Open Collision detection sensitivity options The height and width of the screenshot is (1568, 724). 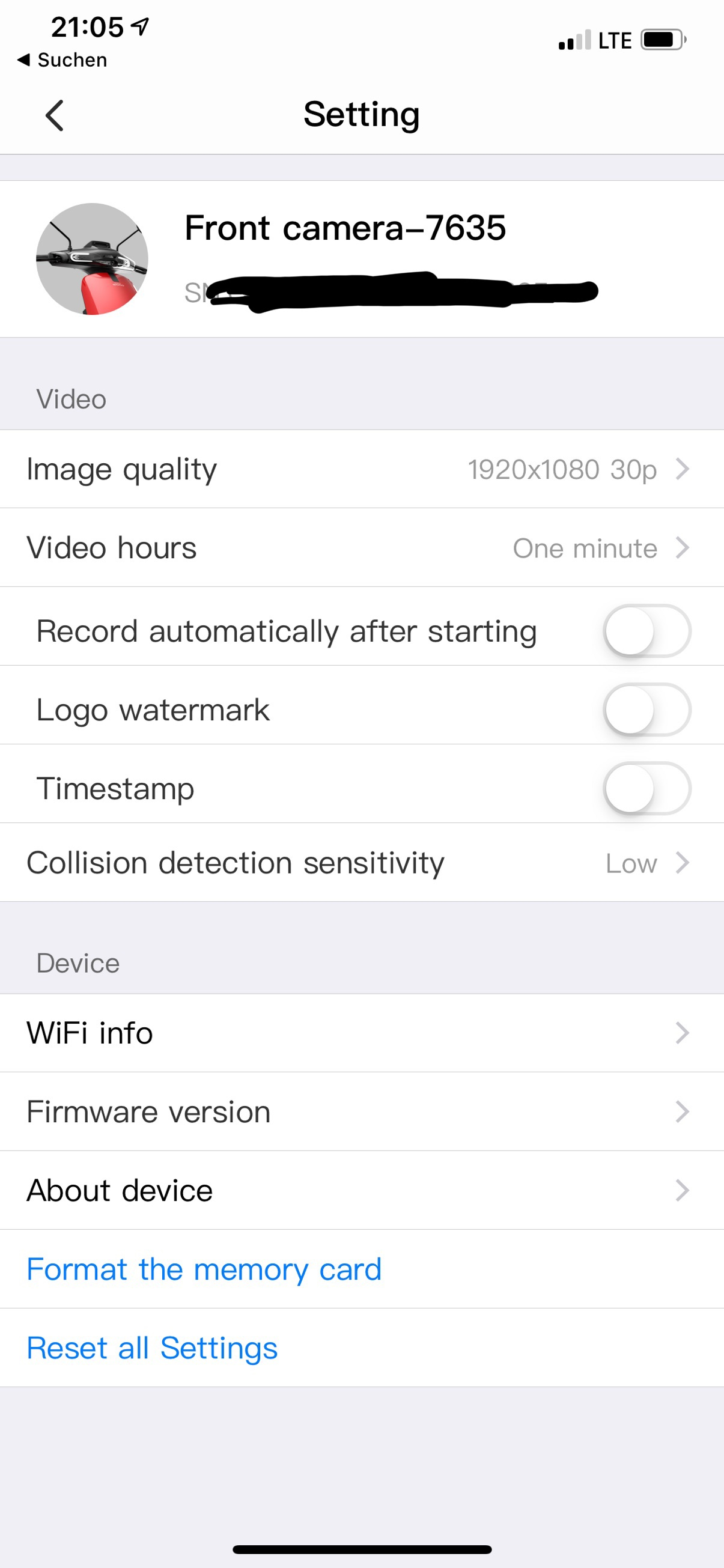[x=362, y=863]
